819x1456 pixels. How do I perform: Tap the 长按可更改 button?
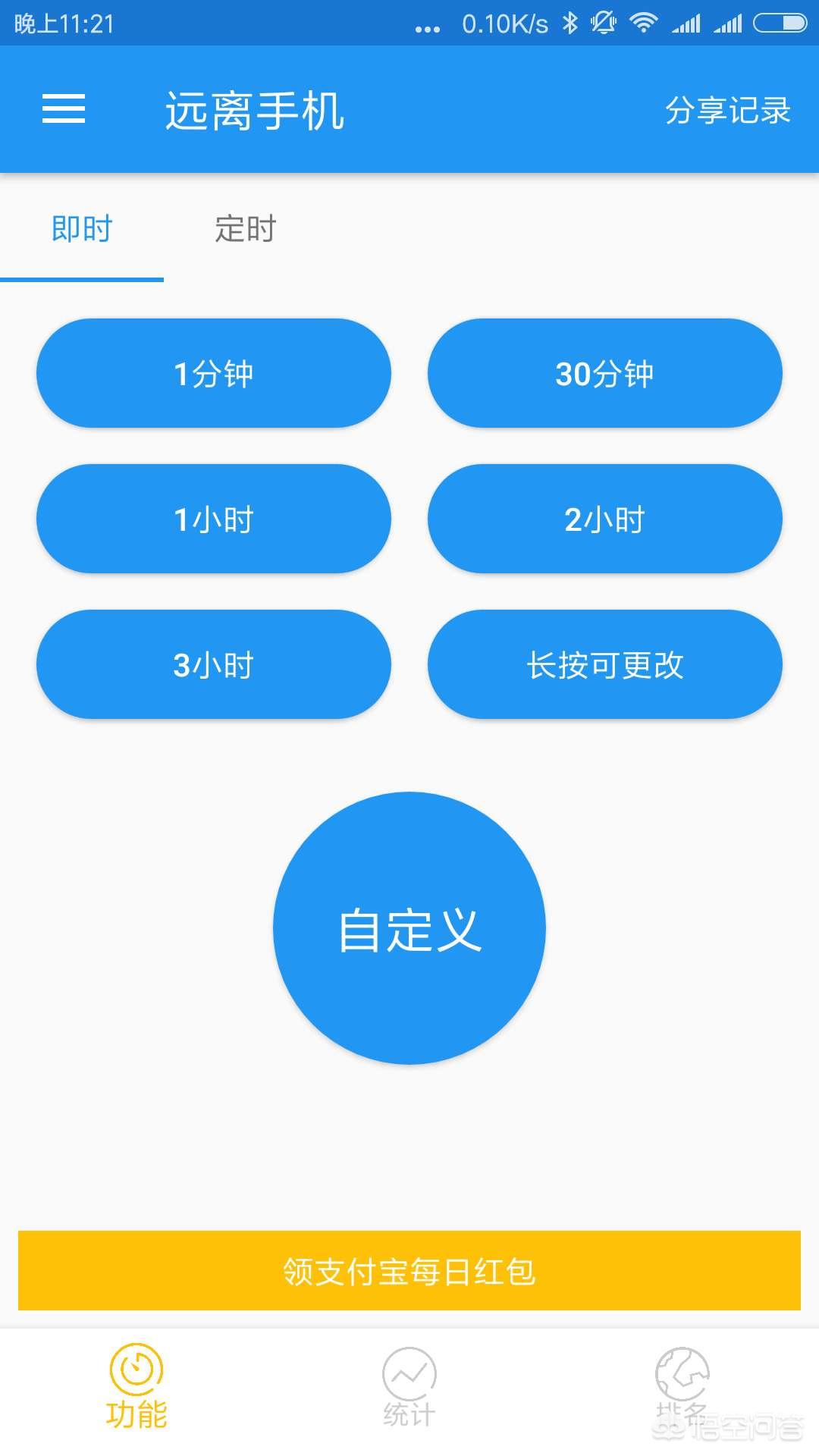click(604, 664)
